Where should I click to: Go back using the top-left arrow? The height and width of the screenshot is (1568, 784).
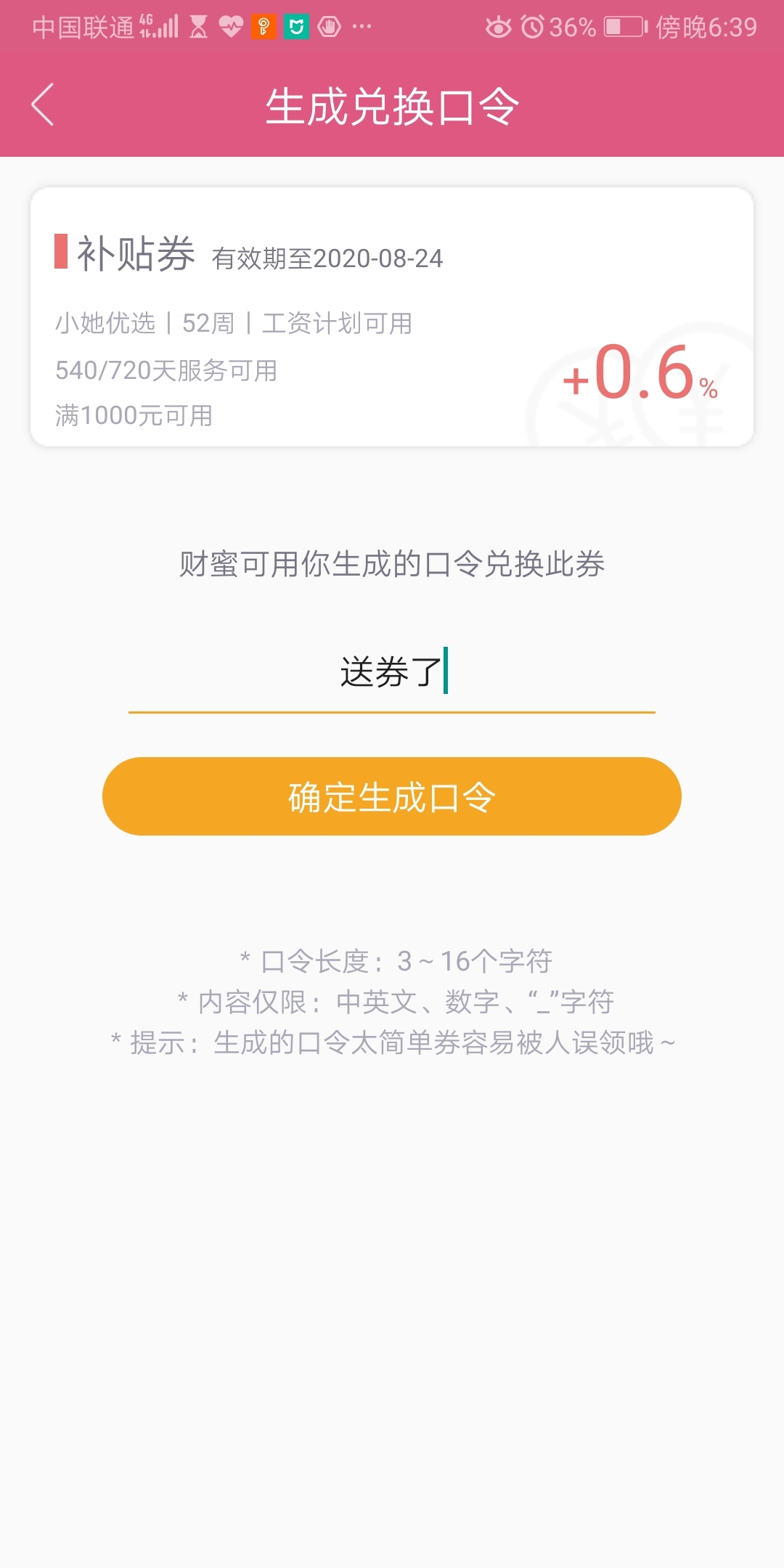43,105
